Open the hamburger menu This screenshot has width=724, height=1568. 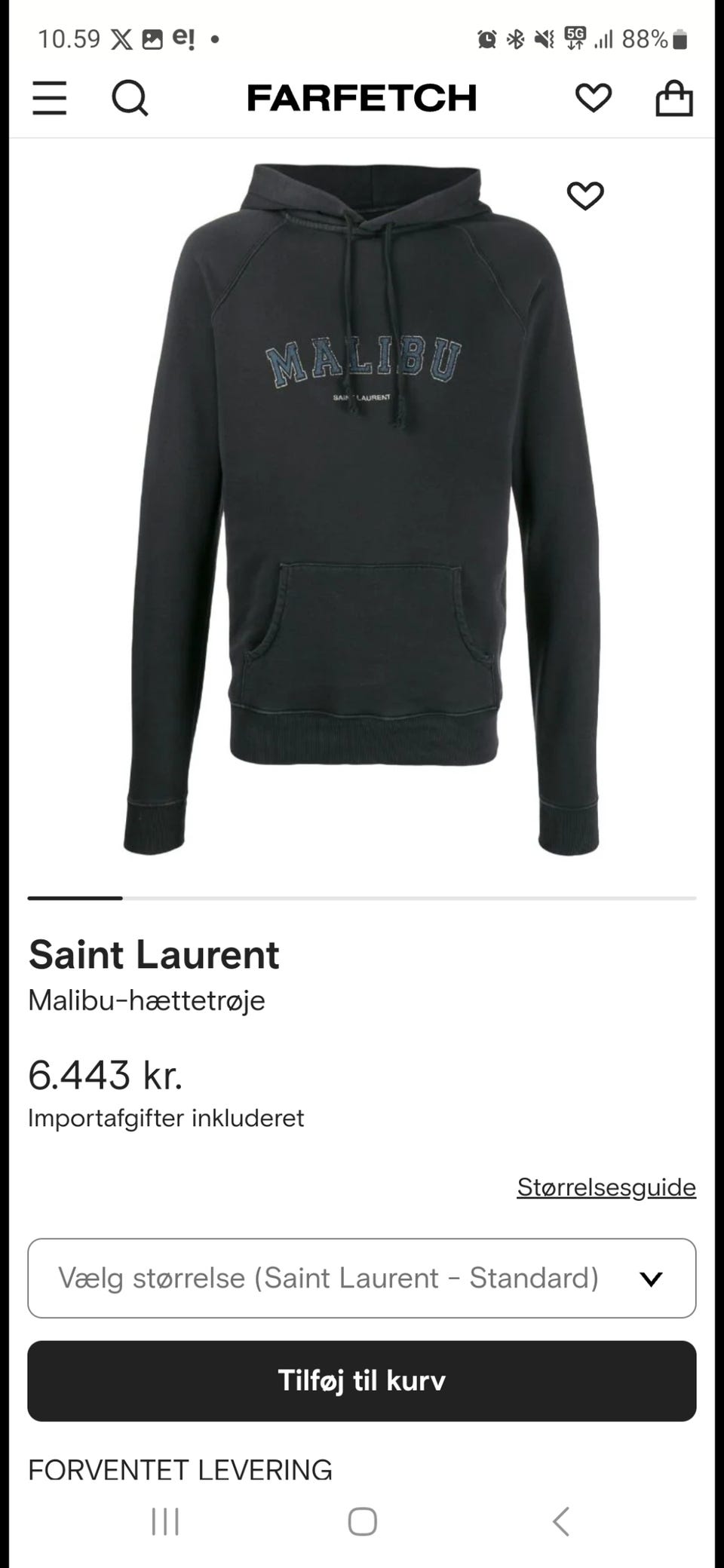[49, 98]
